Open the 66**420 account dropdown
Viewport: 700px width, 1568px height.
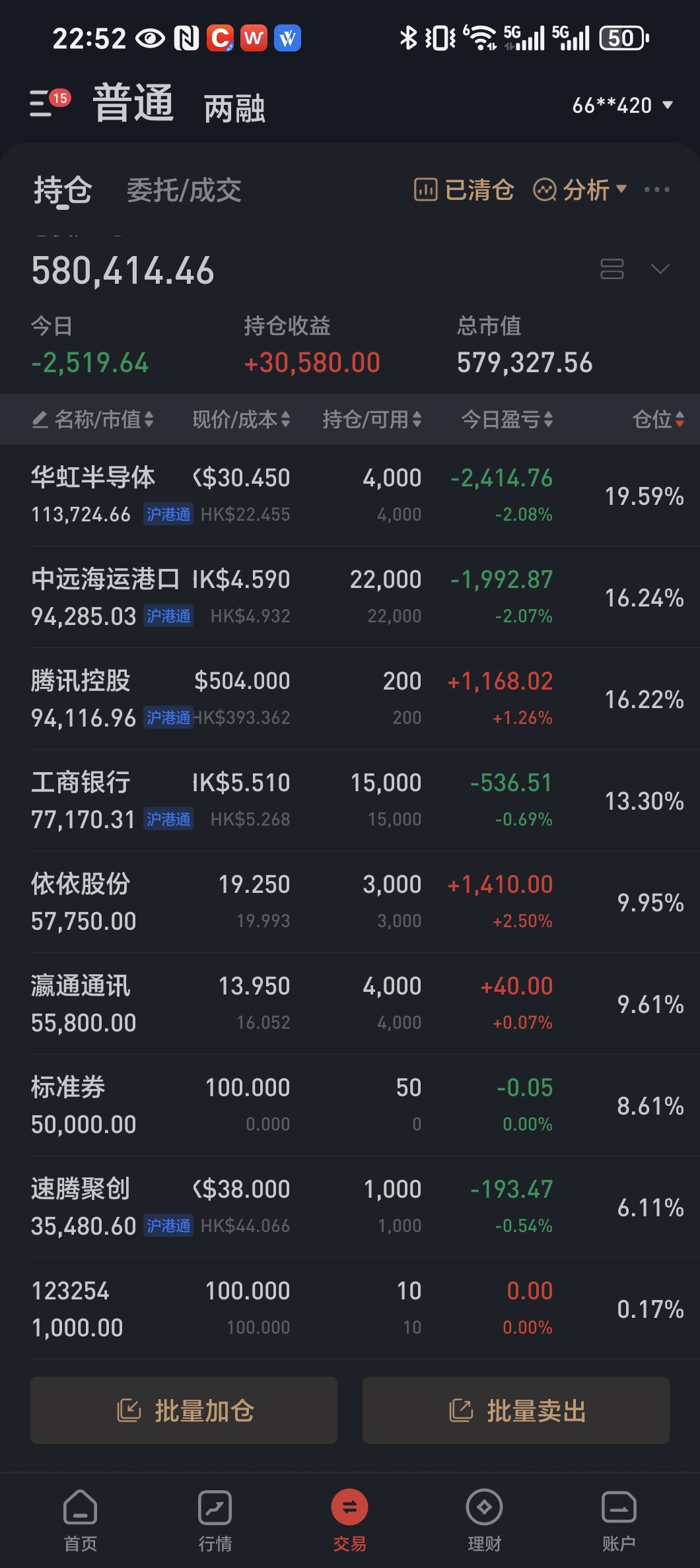pyautogui.click(x=621, y=105)
